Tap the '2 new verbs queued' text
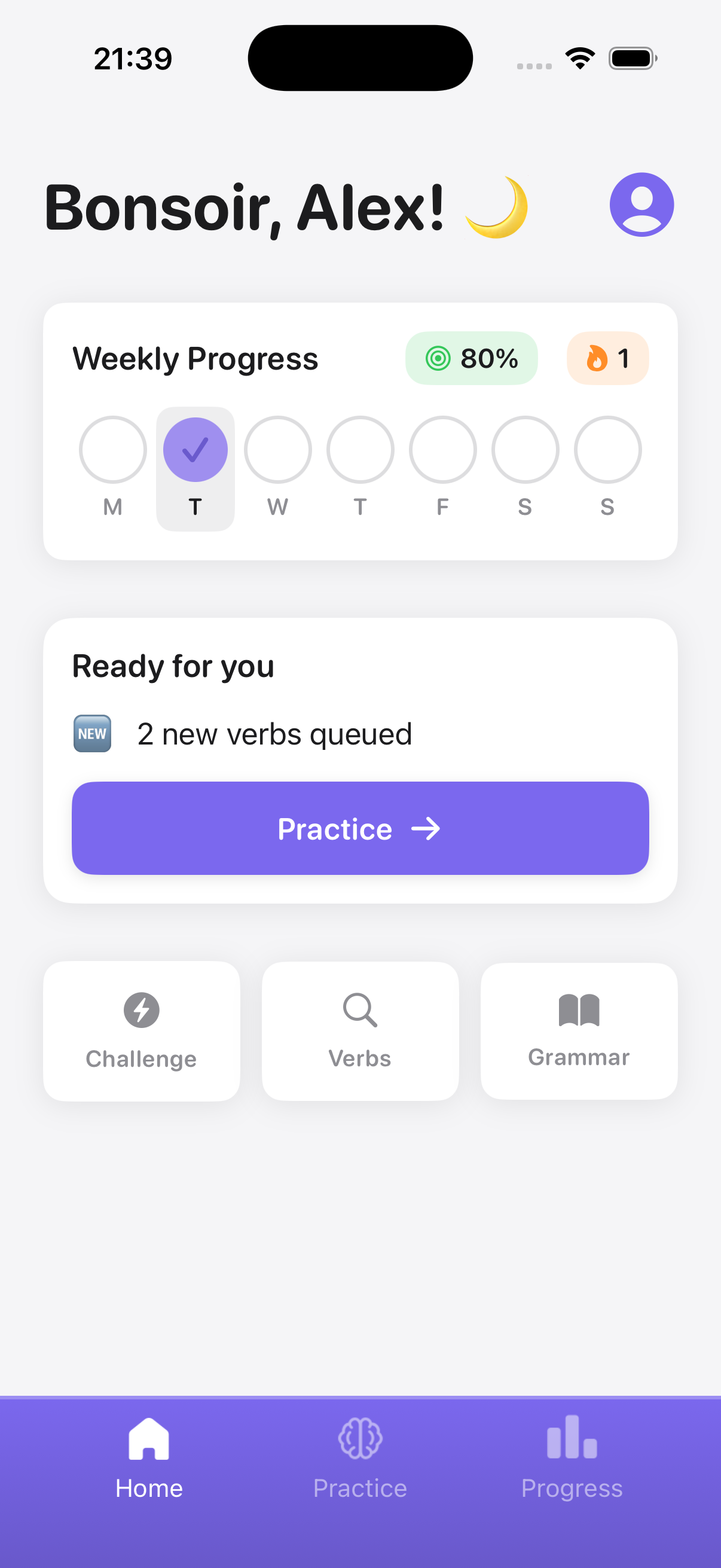The width and height of the screenshot is (721, 1568). 273,734
